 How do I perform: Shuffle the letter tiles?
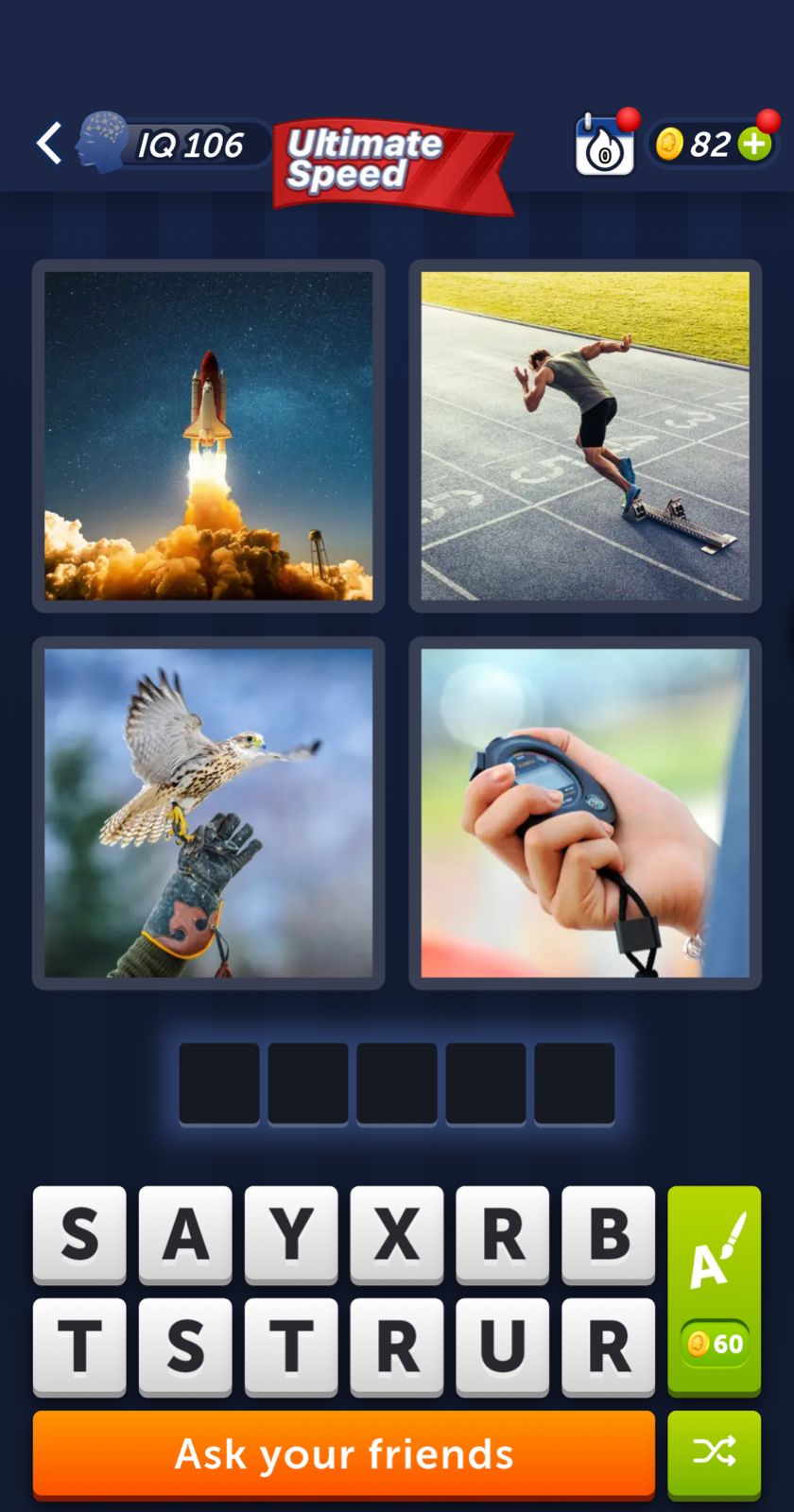click(x=714, y=1452)
